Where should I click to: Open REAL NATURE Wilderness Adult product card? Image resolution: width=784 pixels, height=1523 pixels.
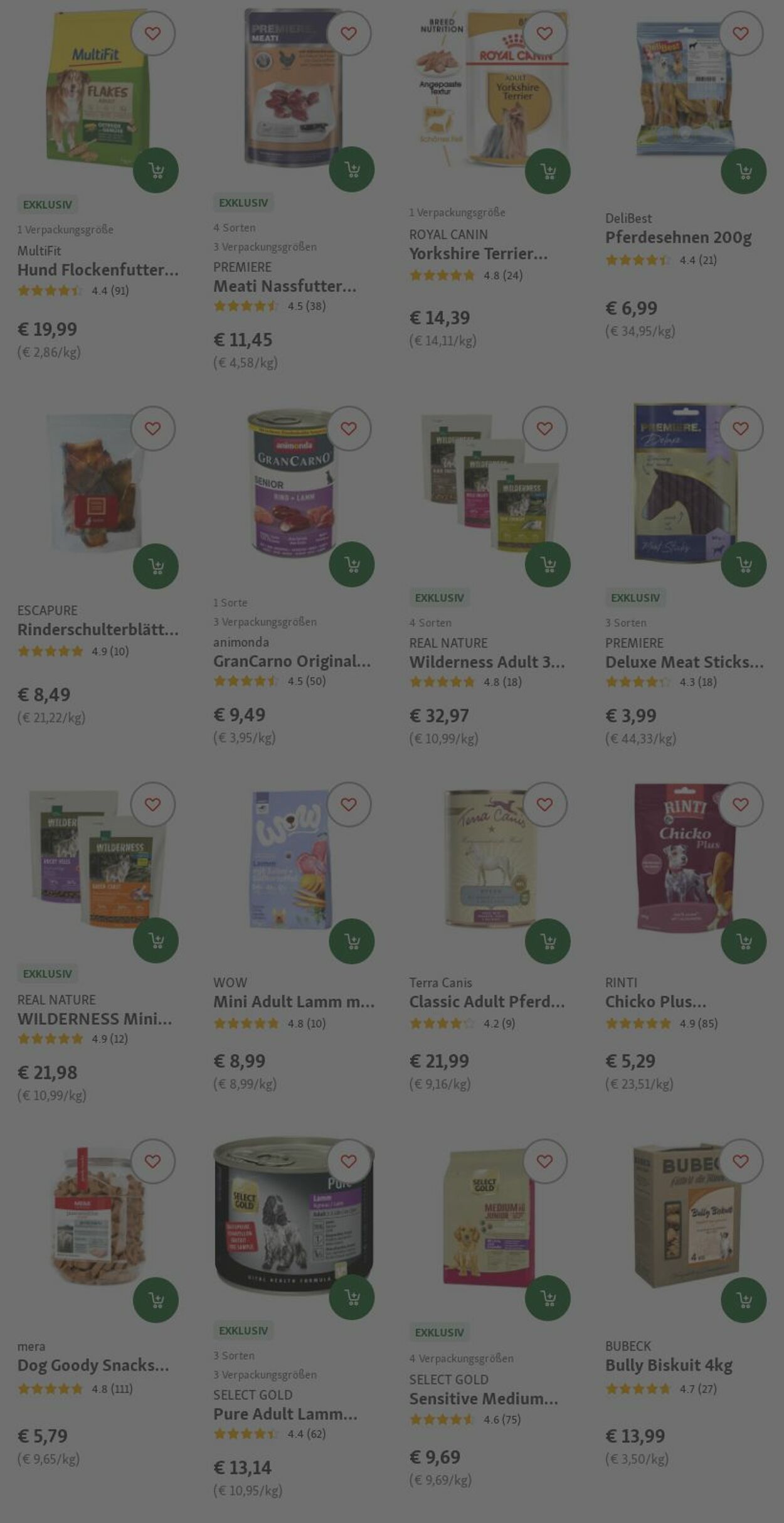pos(487,662)
